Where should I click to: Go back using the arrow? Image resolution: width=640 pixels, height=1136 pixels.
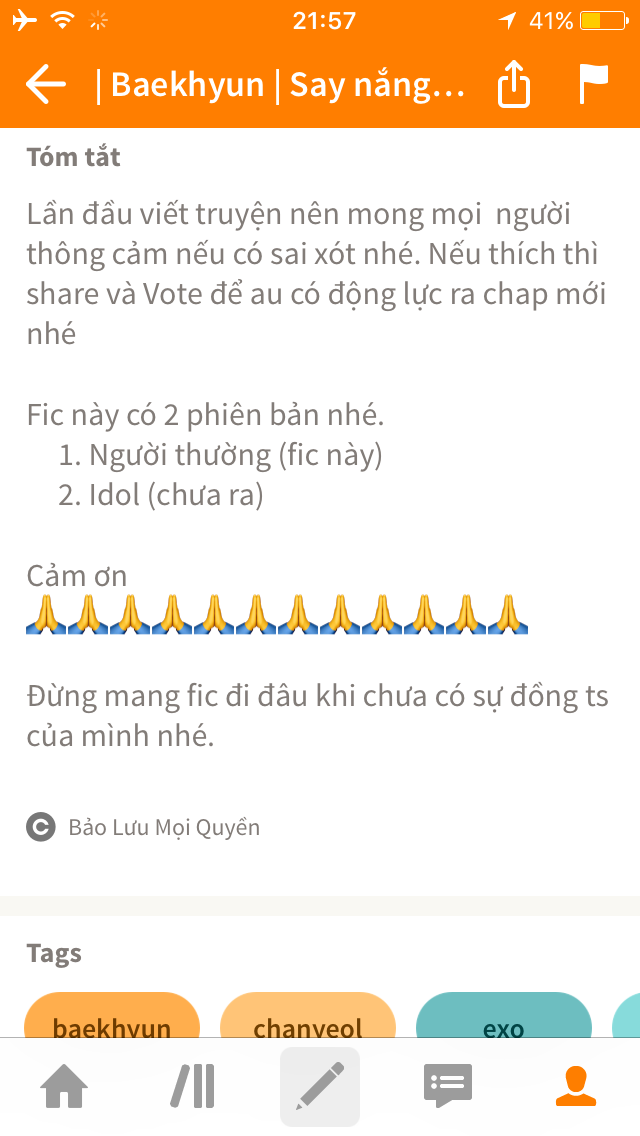[46, 84]
